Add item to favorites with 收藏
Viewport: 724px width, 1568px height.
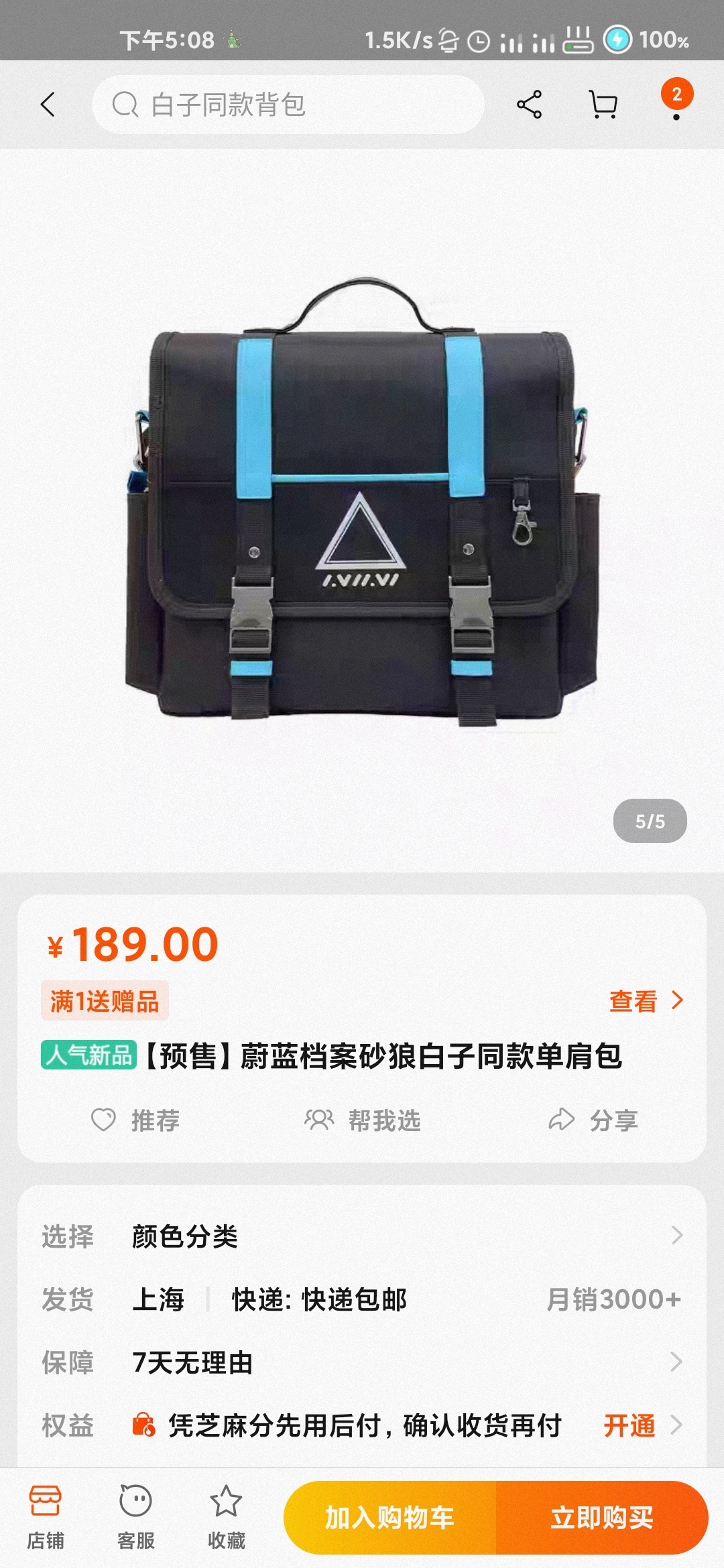226,1517
